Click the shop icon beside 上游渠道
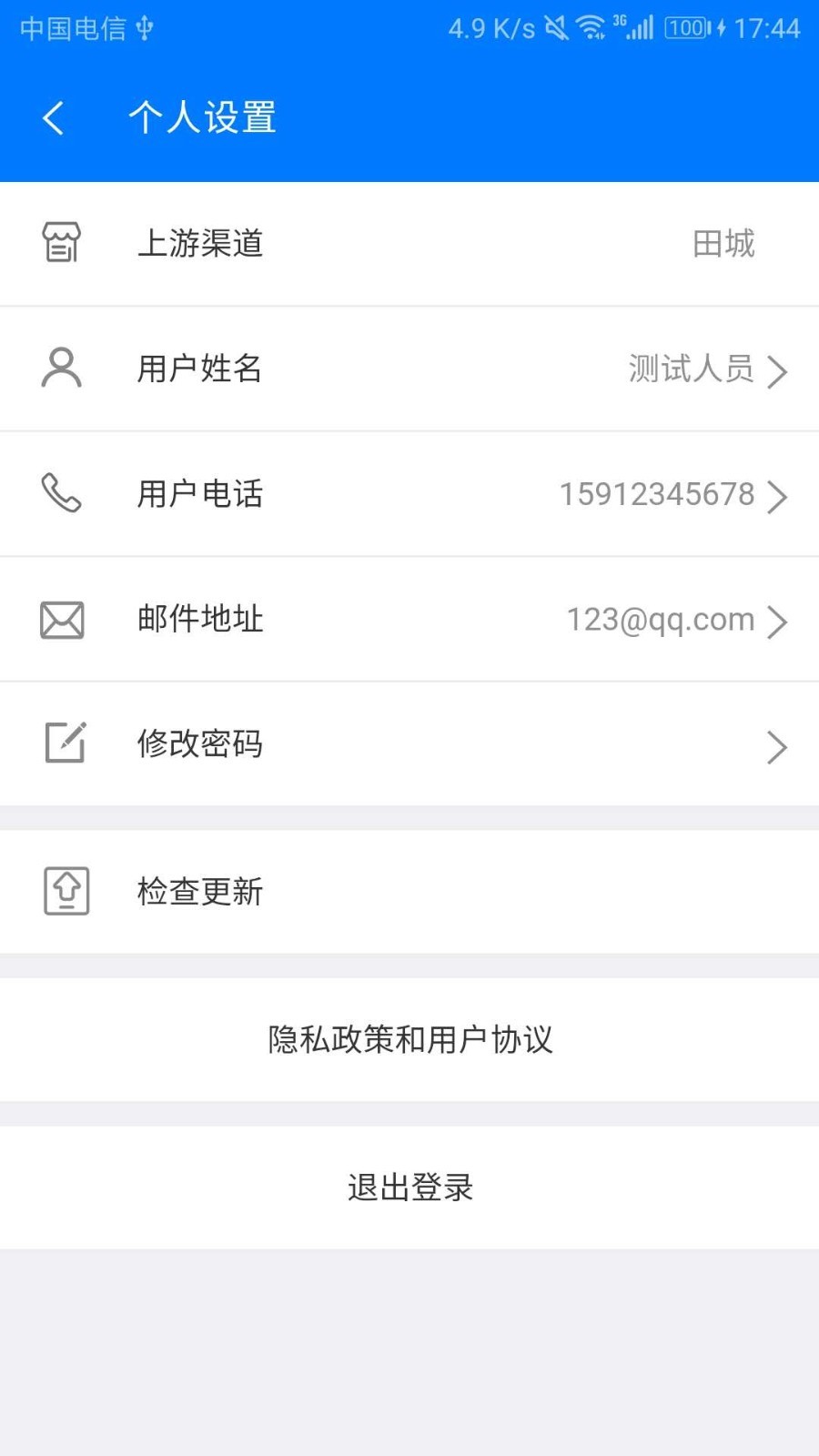The width and height of the screenshot is (819, 1456). 62,241
